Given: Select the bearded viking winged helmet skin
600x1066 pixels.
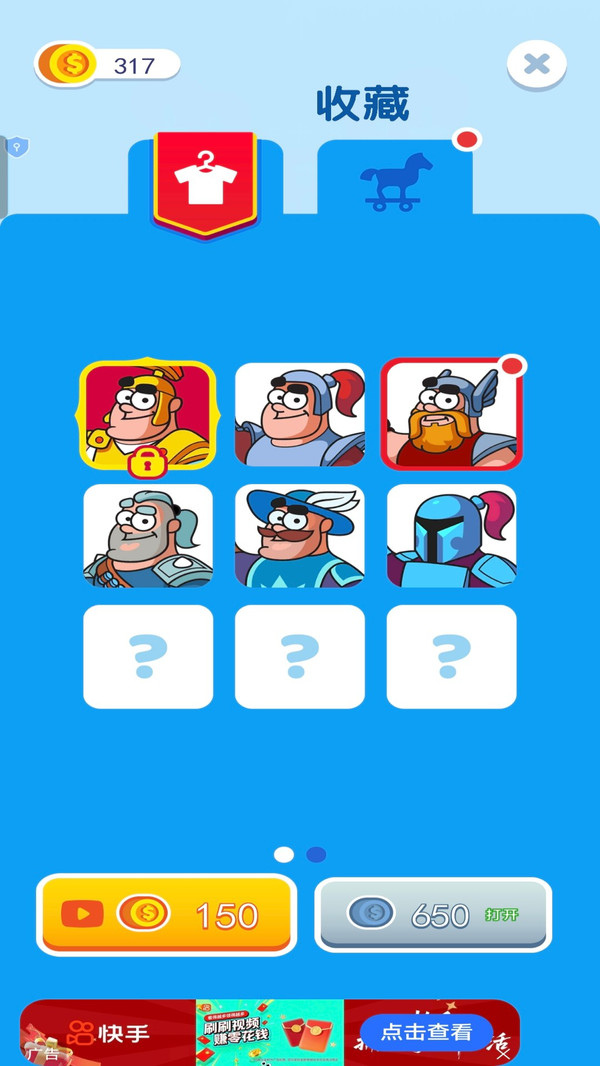Looking at the screenshot, I should (452, 415).
